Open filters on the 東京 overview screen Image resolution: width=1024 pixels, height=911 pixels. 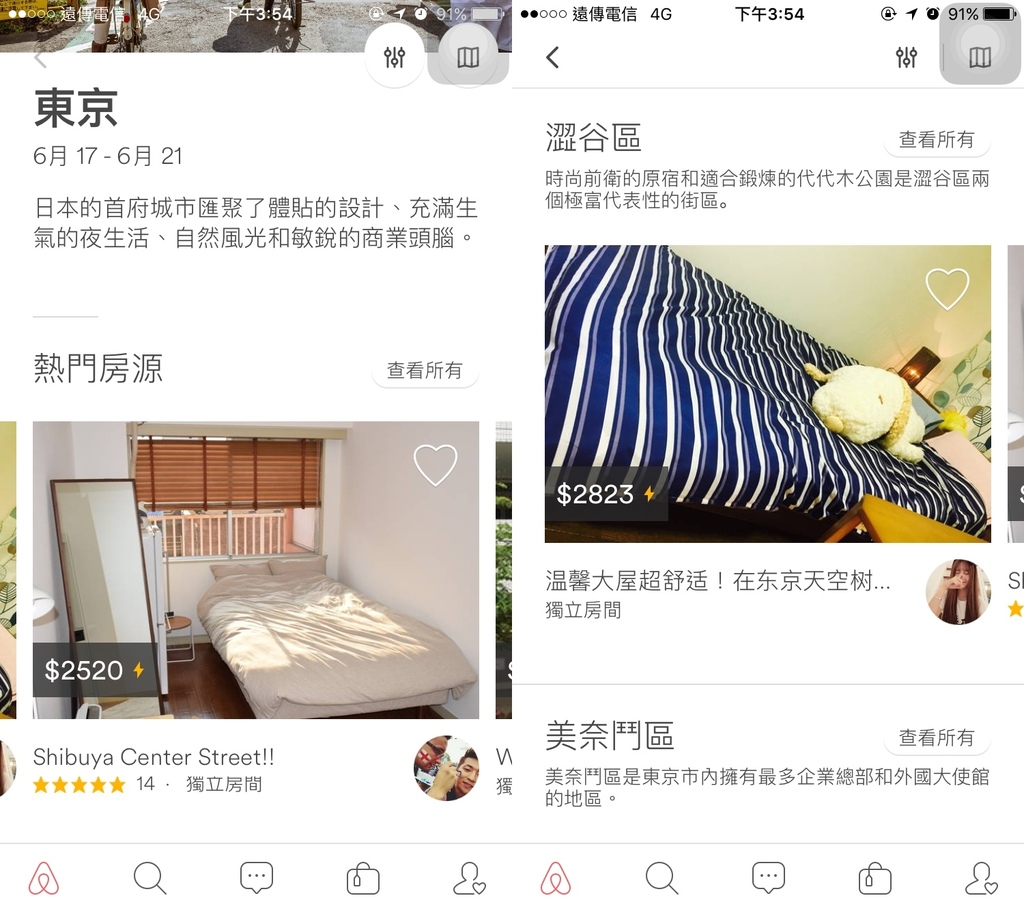(394, 57)
